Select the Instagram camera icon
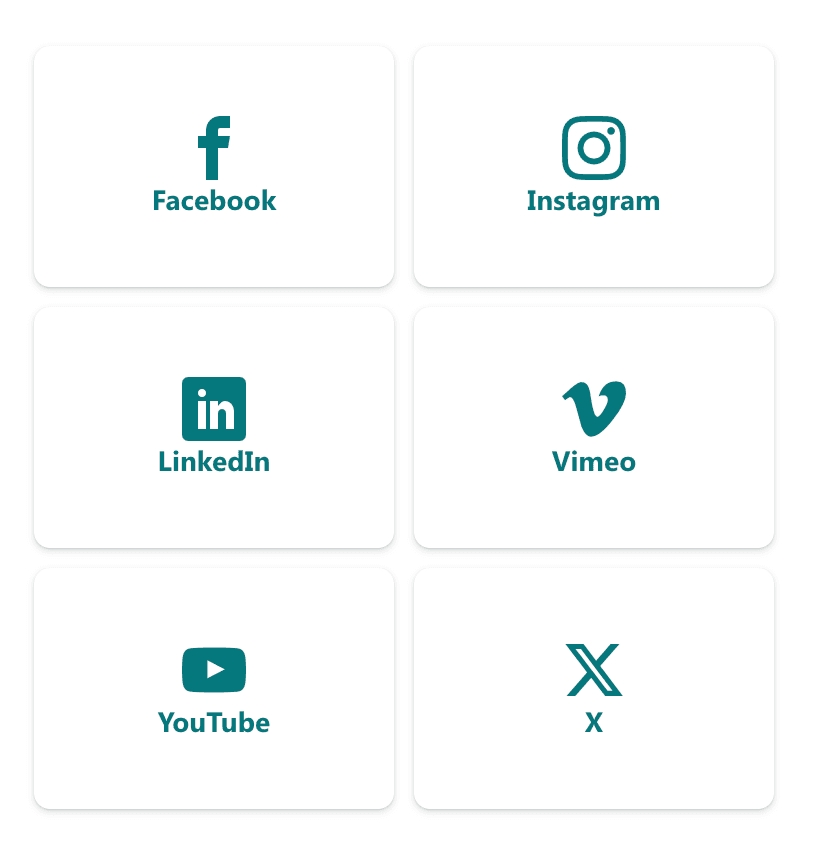 [593, 146]
